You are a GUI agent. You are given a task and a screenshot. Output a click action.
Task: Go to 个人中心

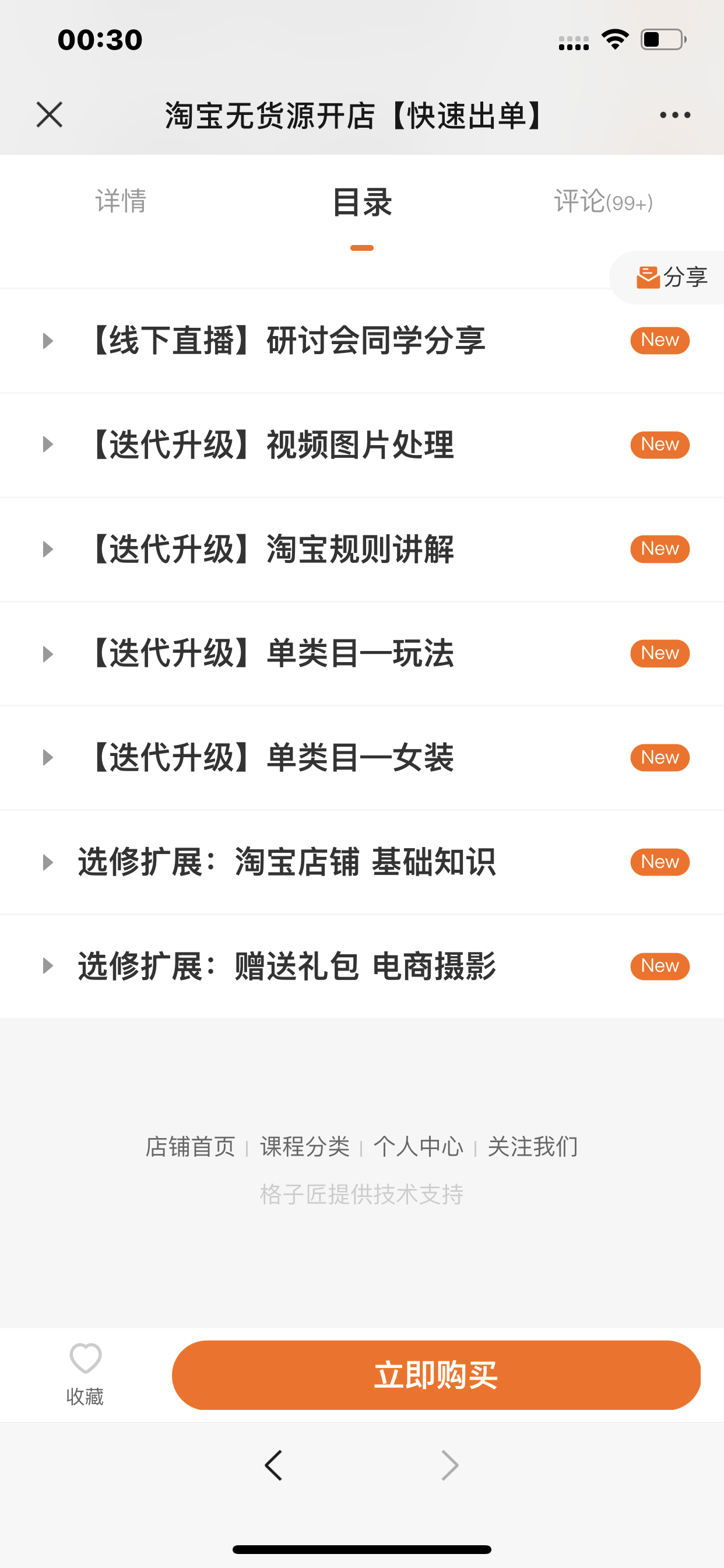click(x=419, y=1147)
